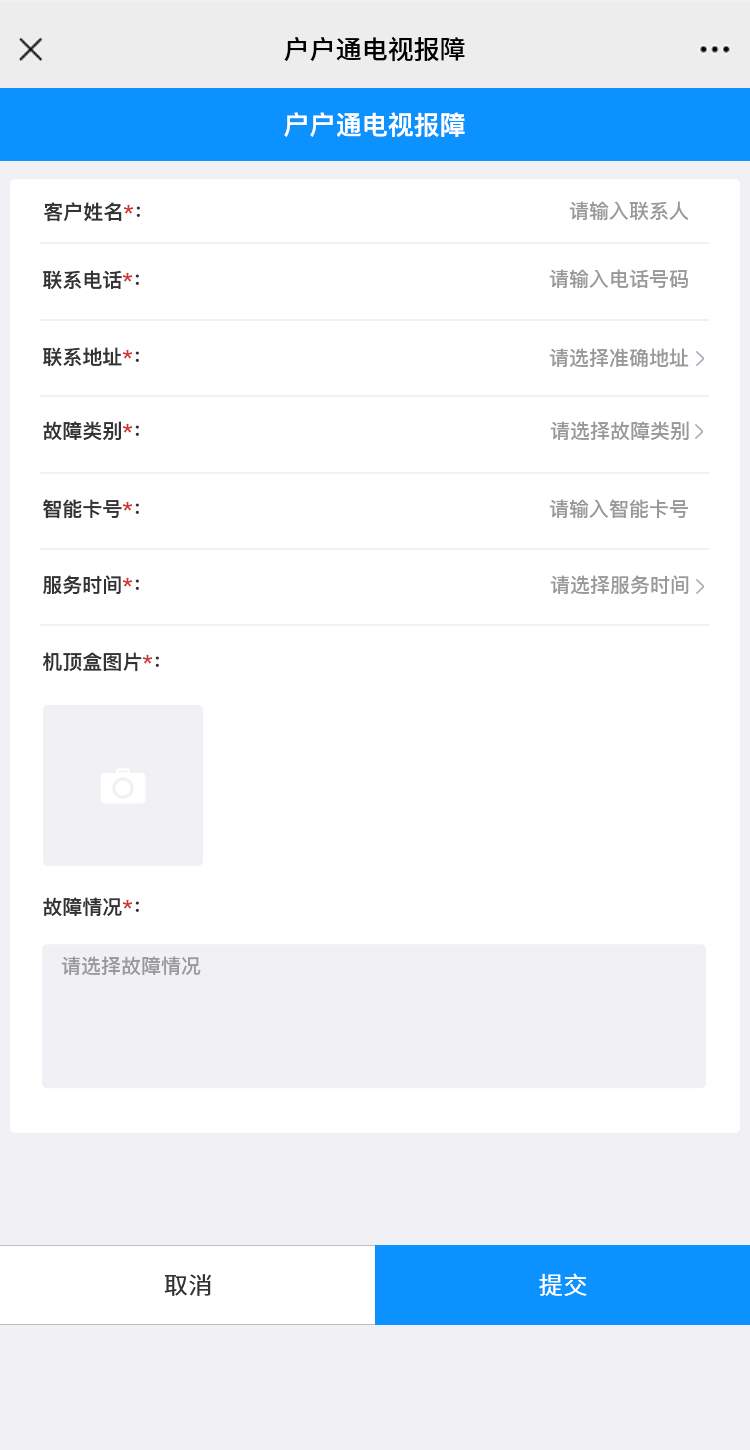Close the 户户通电视报障 page

pos(31,49)
